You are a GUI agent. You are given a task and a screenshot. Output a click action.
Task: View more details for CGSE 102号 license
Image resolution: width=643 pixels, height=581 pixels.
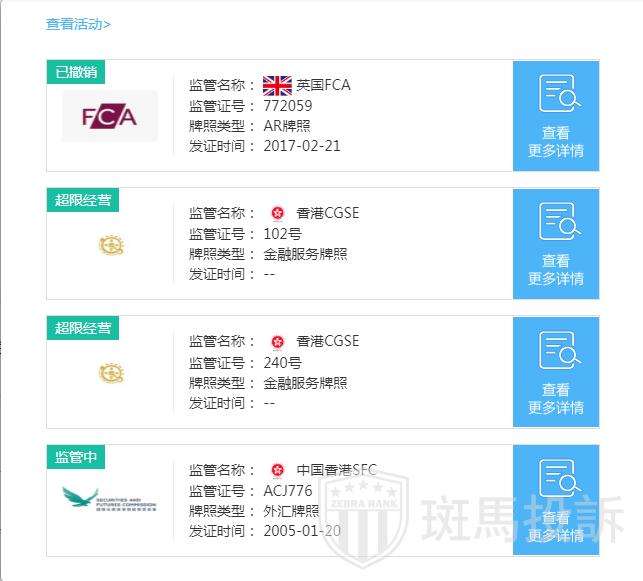556,244
